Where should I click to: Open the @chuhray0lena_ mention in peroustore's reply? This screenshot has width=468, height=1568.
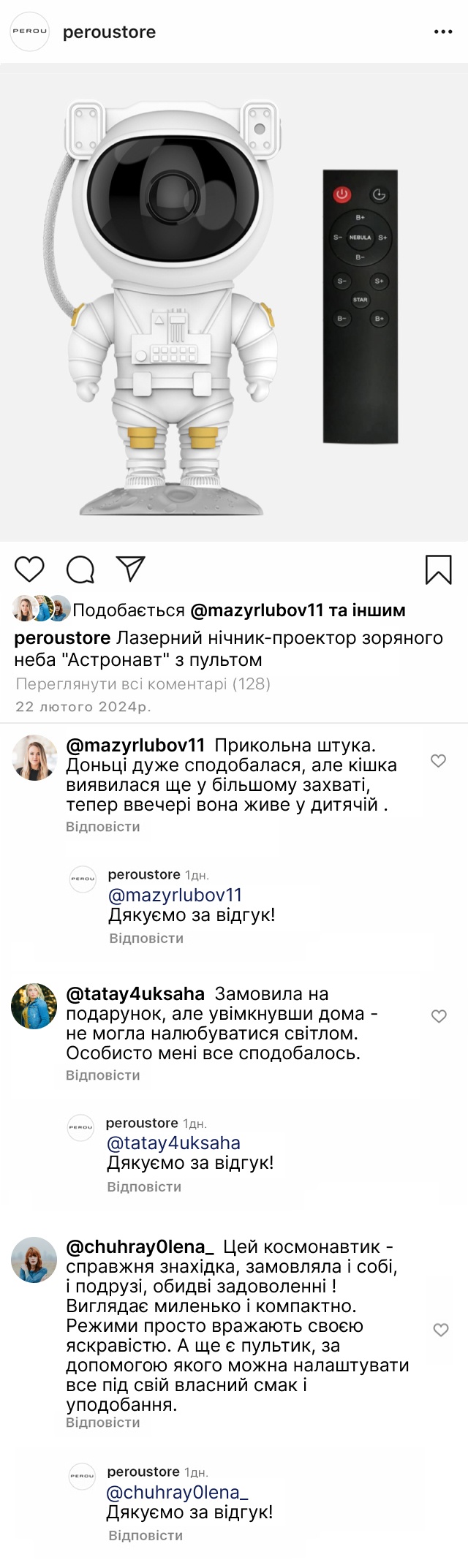pos(177,1492)
